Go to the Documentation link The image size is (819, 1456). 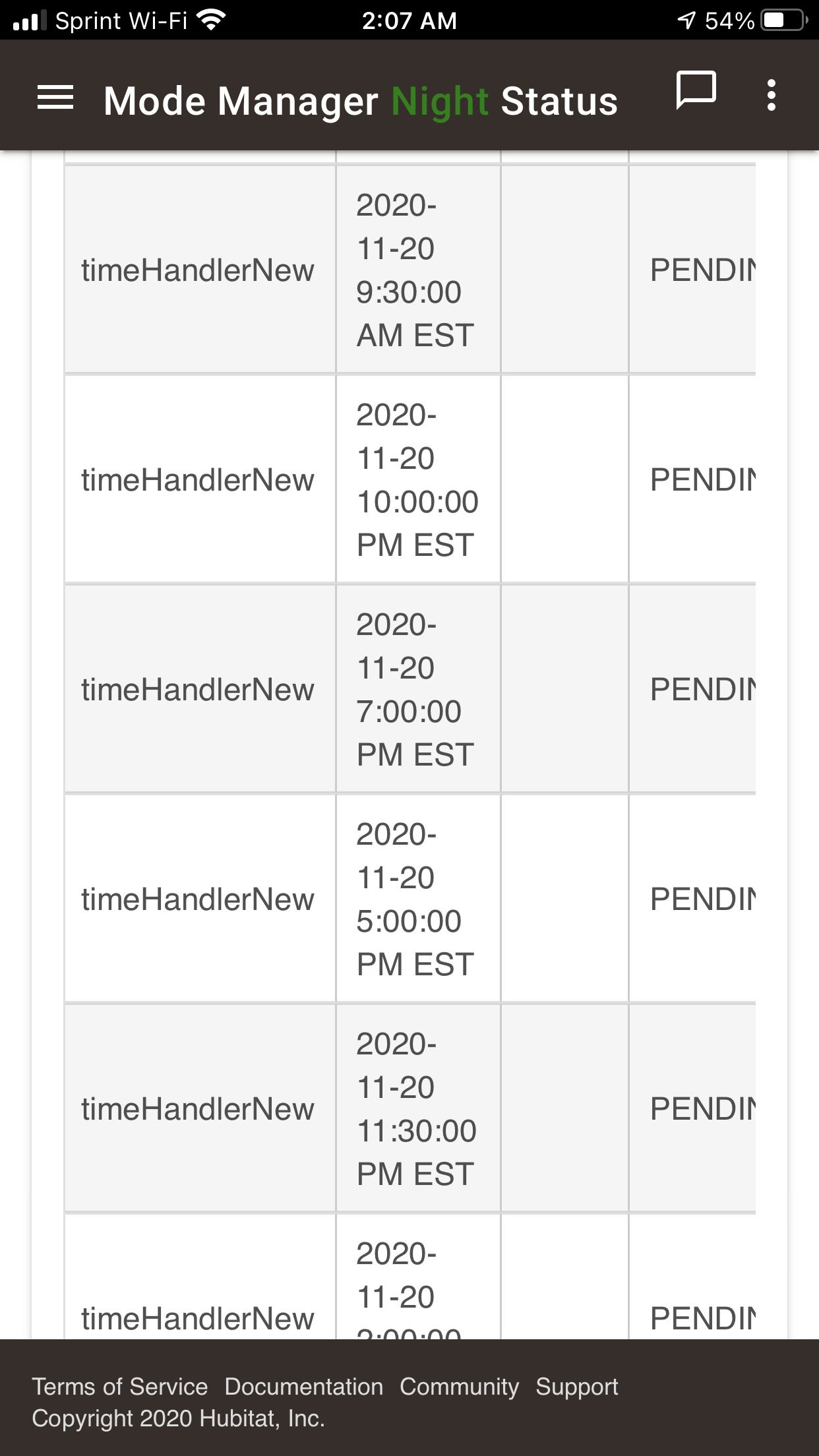pyautogui.click(x=304, y=1386)
